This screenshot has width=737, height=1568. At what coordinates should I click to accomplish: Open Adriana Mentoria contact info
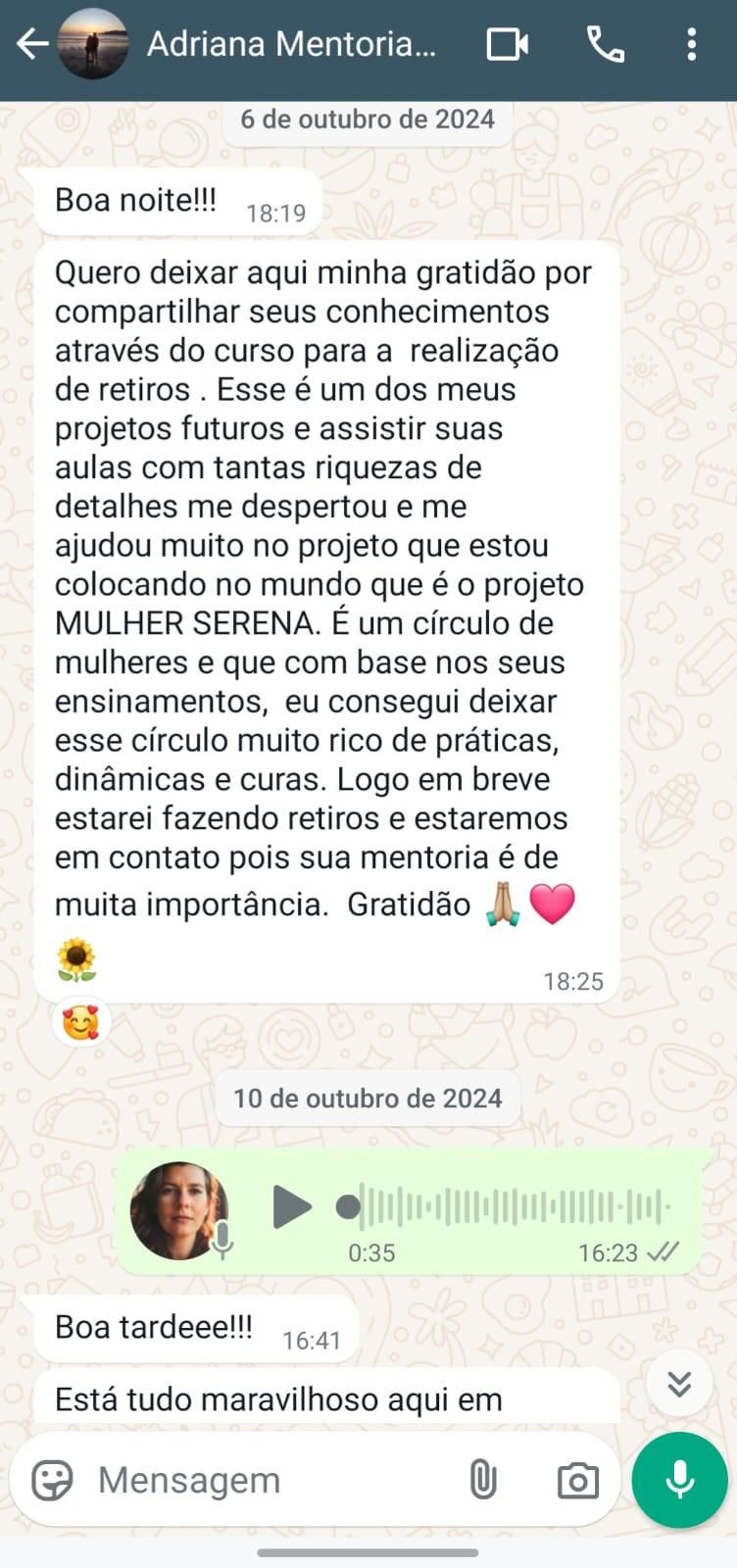[291, 44]
